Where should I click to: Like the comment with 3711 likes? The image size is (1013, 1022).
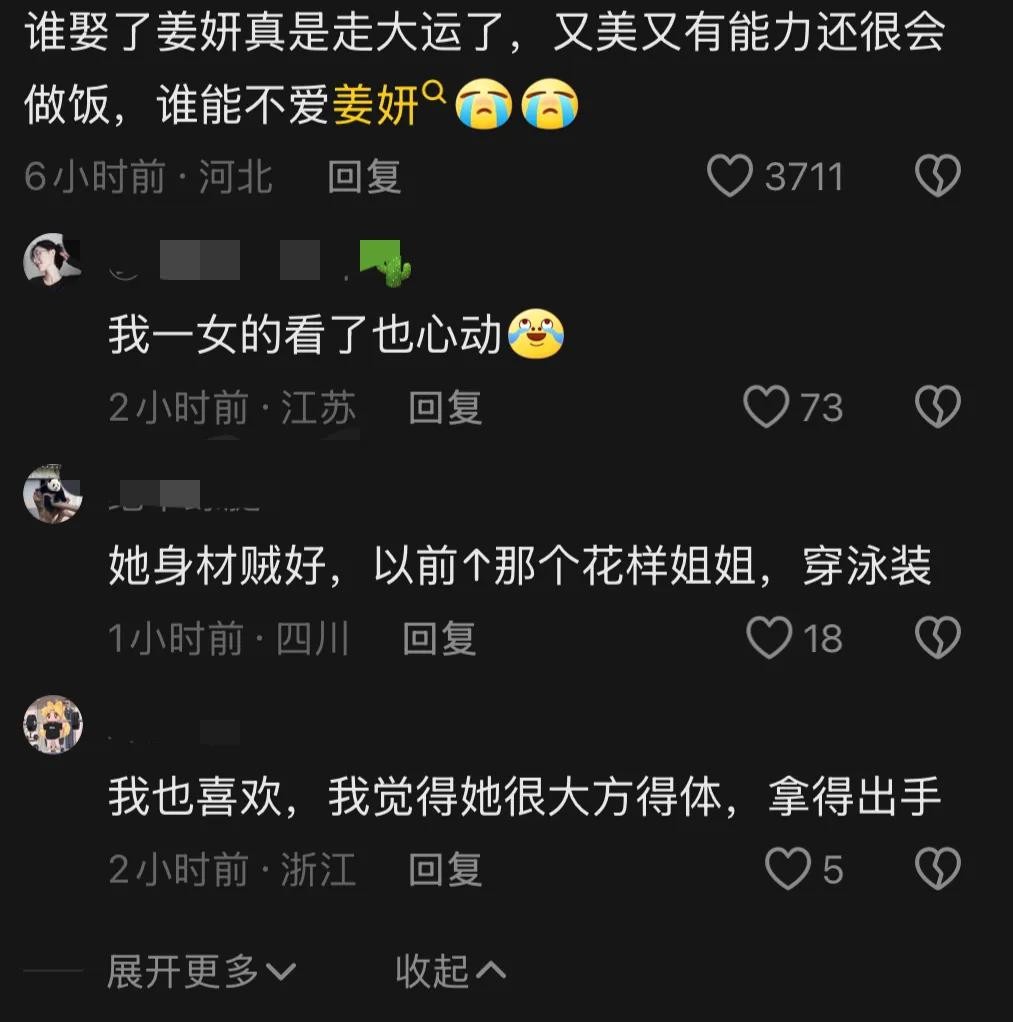click(731, 177)
